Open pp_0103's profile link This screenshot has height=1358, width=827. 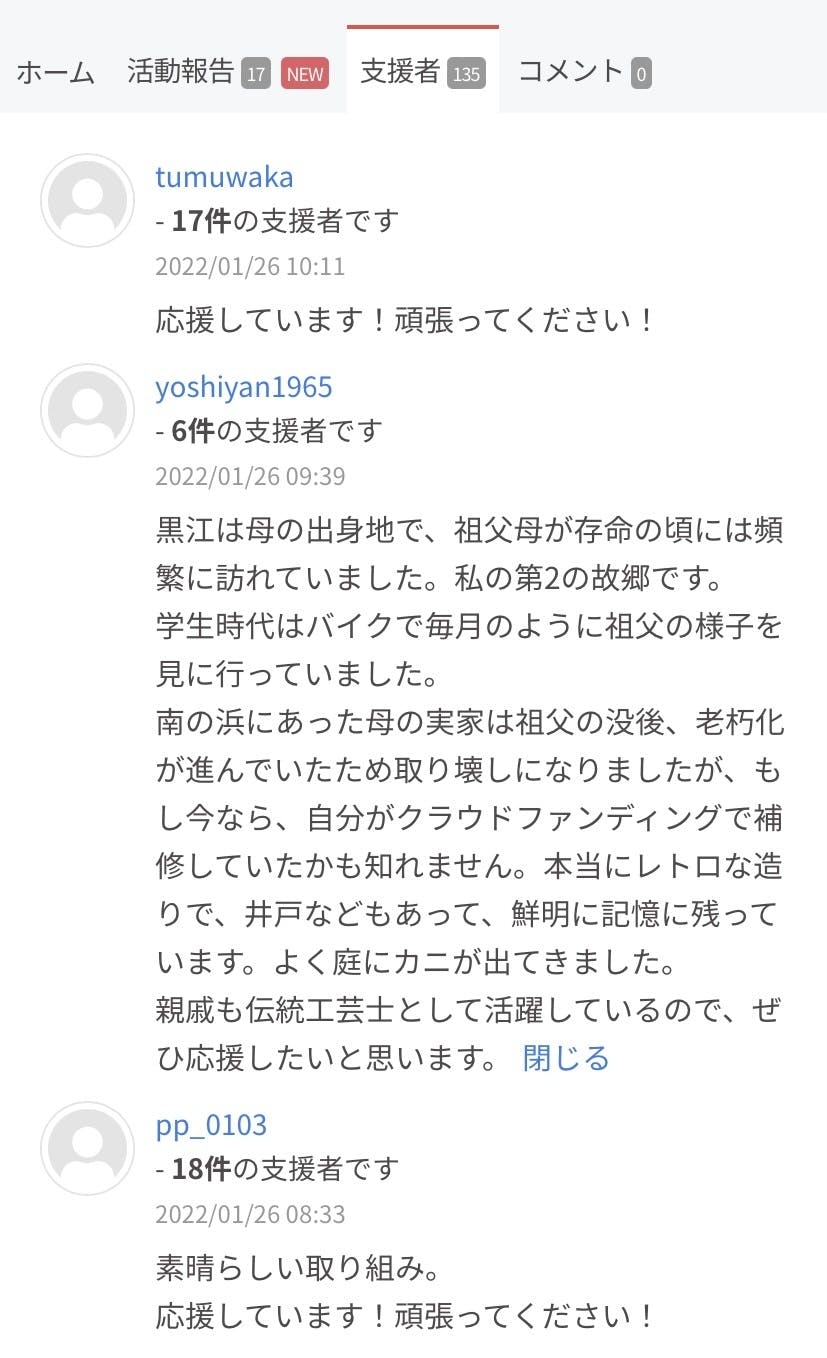(x=211, y=1125)
